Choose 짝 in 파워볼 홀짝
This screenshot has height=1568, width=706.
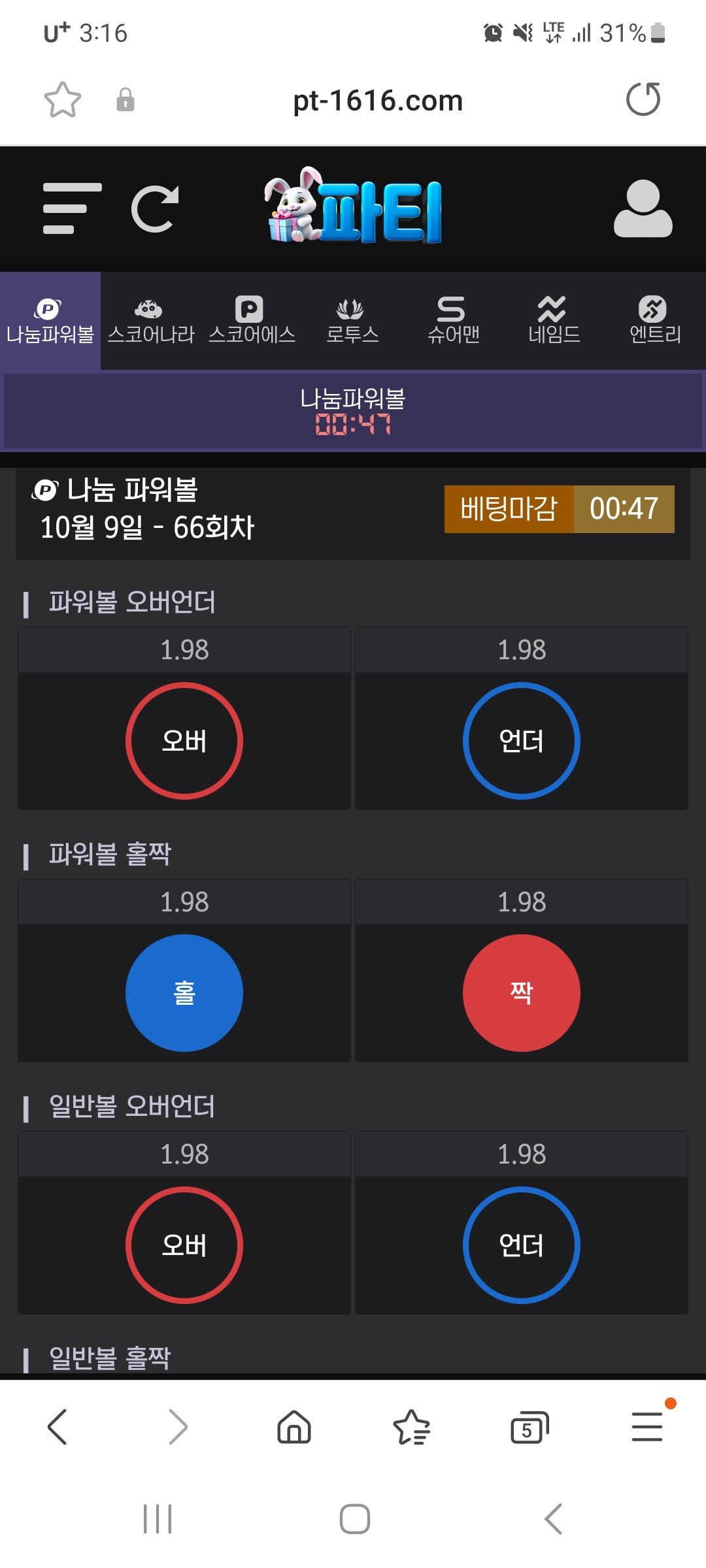(x=522, y=993)
